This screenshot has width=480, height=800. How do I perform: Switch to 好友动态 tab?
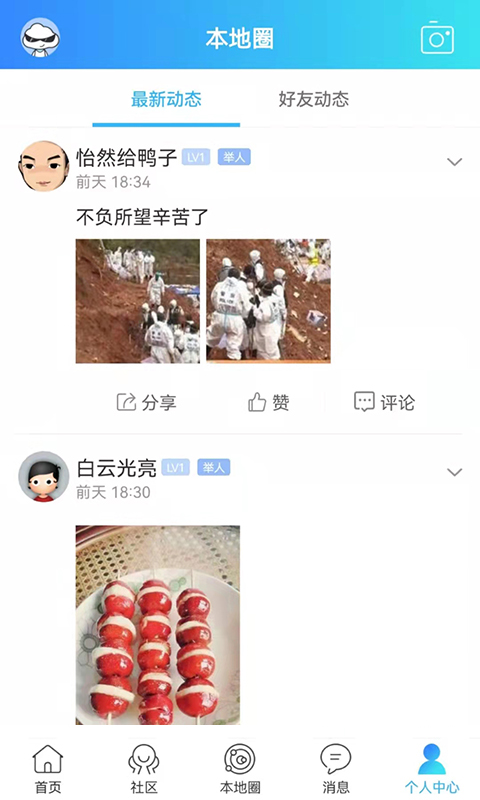tap(314, 99)
